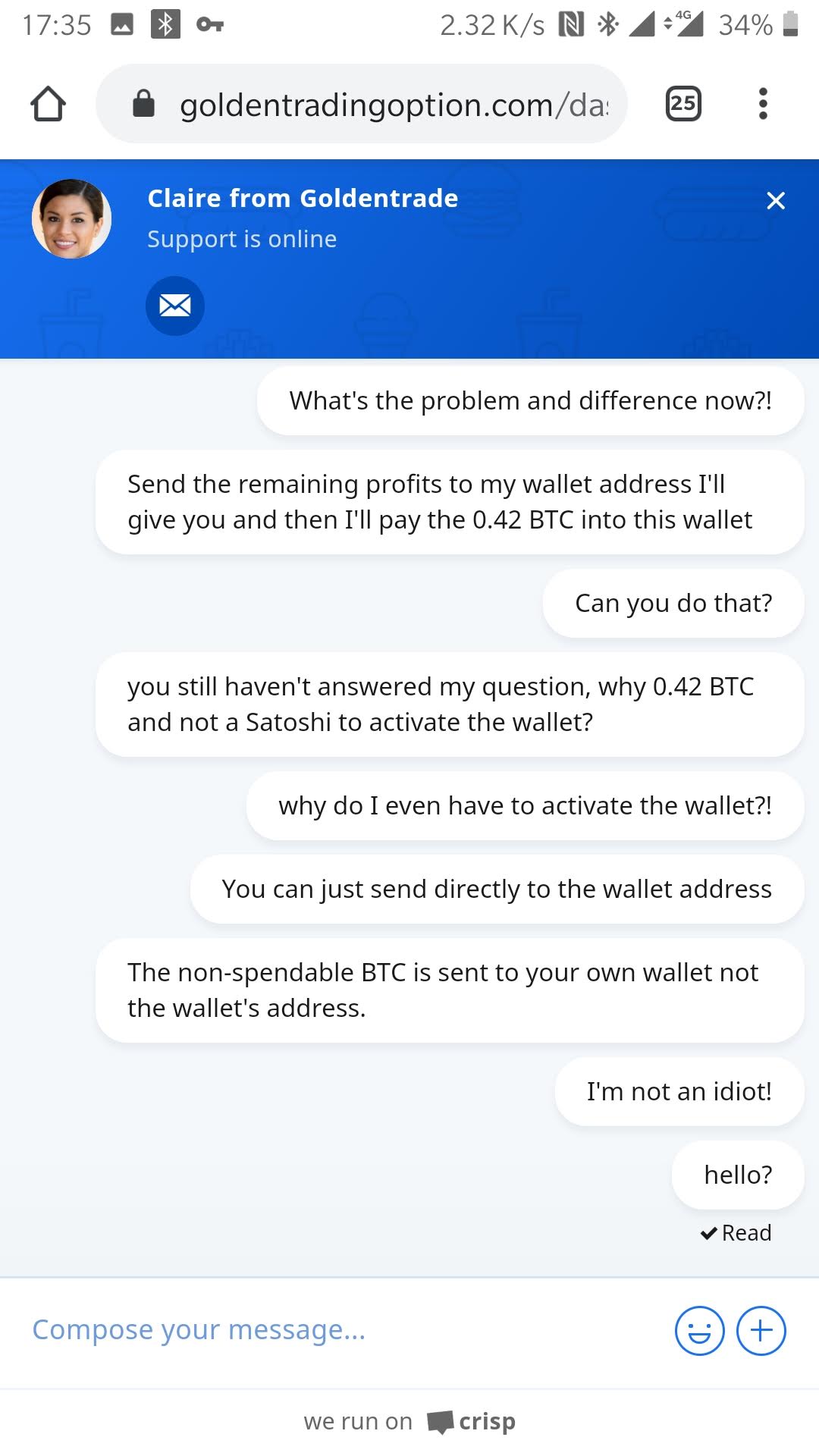Open the 'we run on crisp' link
The height and width of the screenshot is (1456, 819).
(409, 1421)
